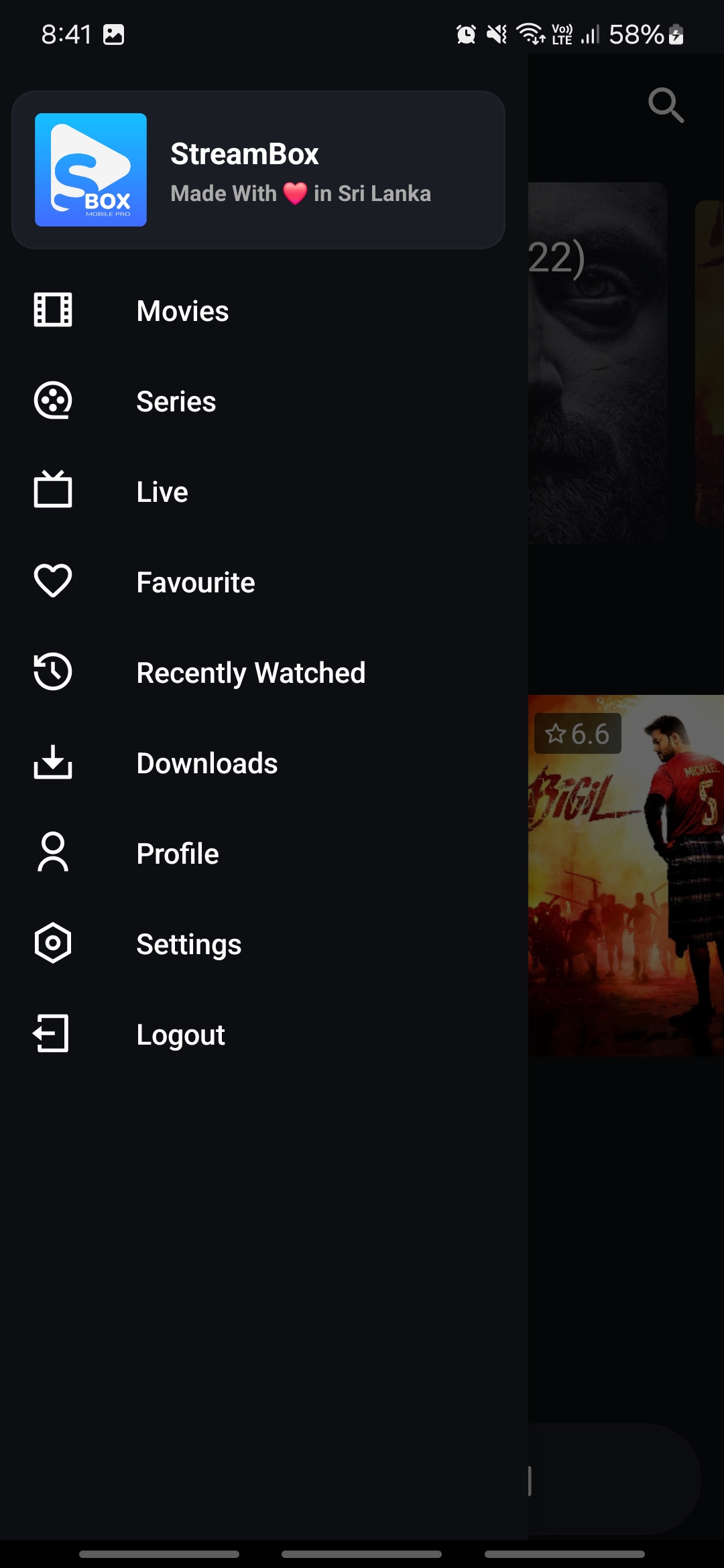724x1568 pixels.
Task: Click the Series reel icon
Action: pyautogui.click(x=52, y=401)
